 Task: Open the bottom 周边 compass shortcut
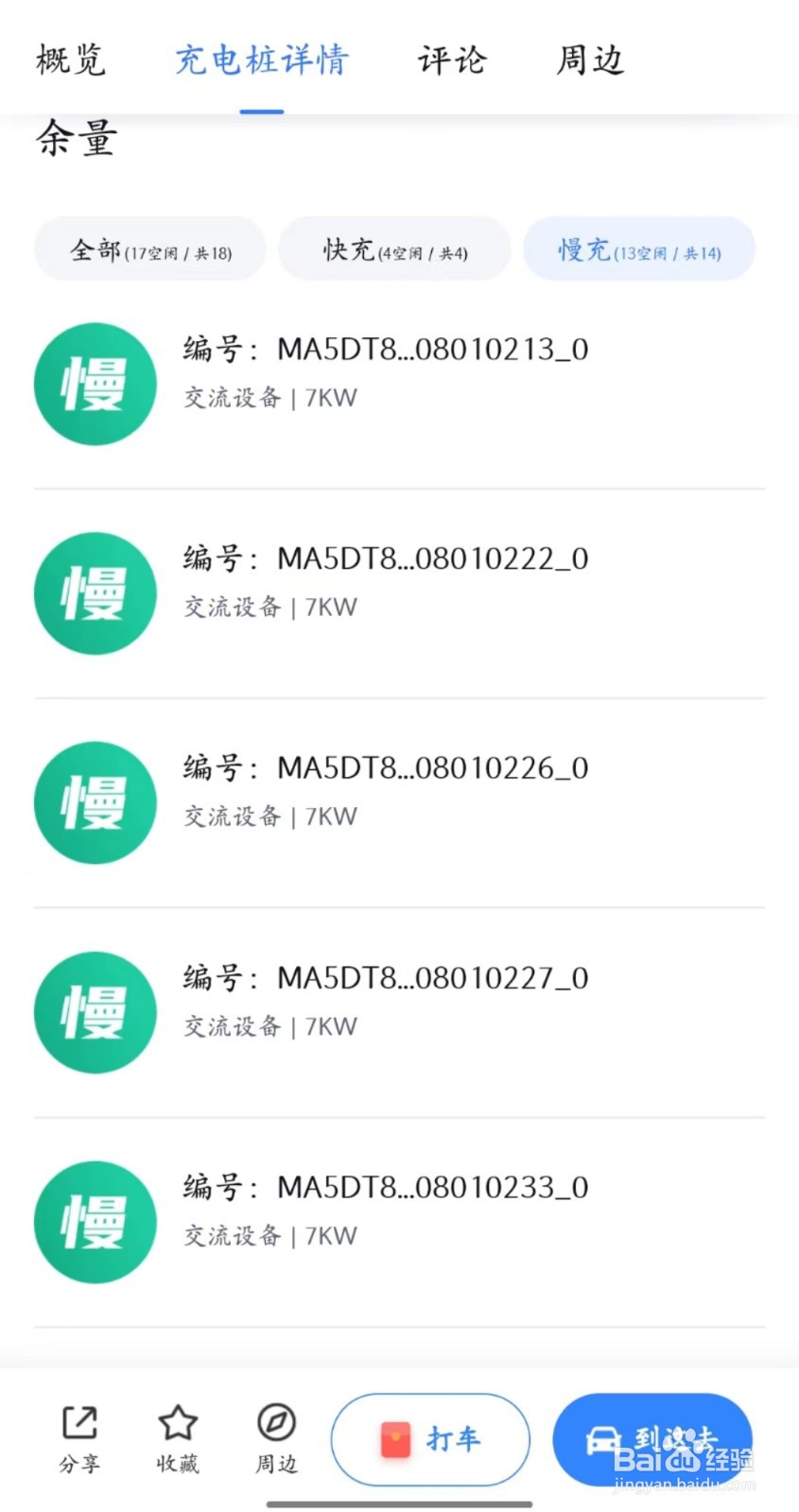pos(276,1439)
